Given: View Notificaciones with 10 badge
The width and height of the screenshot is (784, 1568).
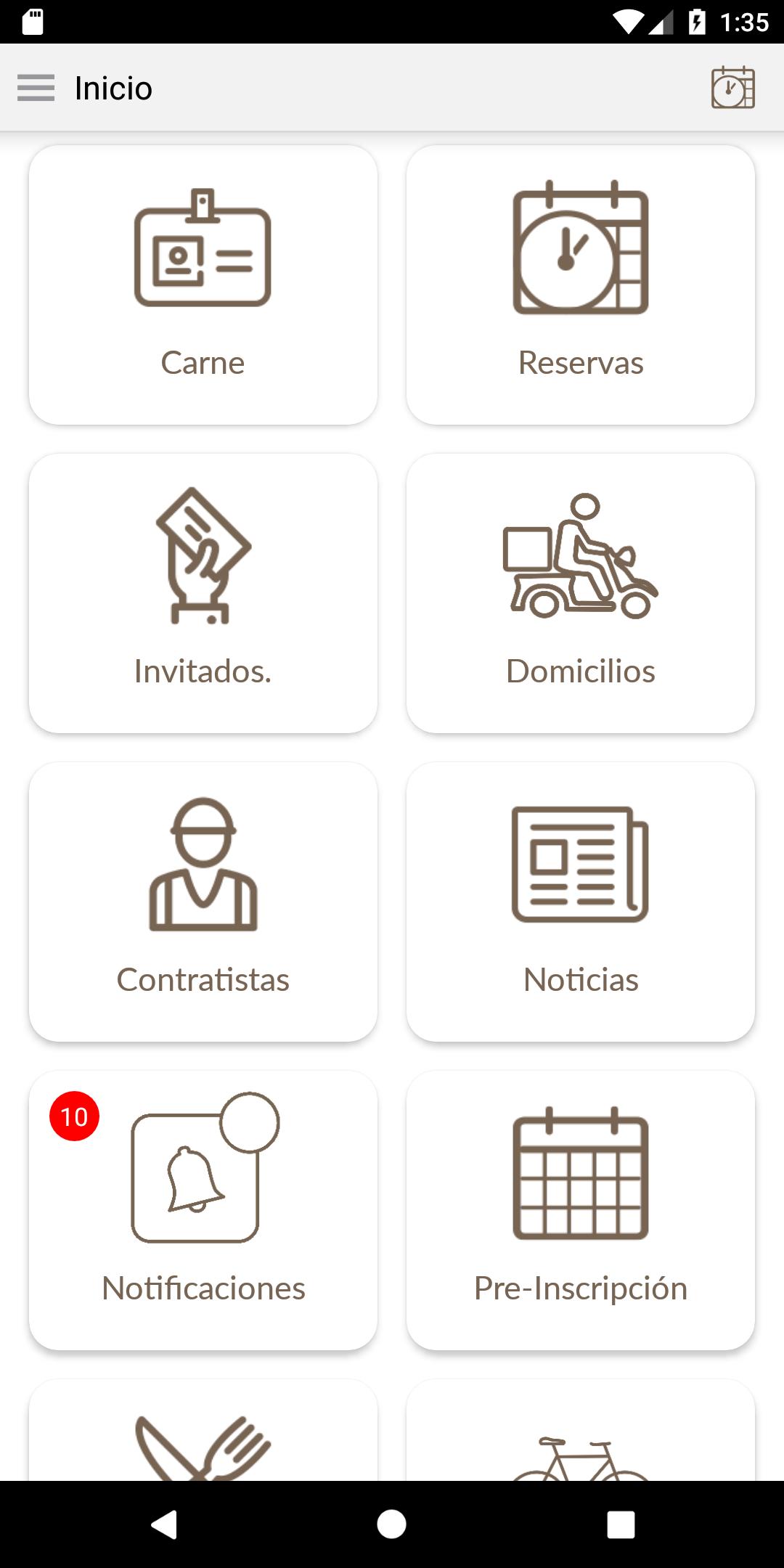Looking at the screenshot, I should (203, 1211).
